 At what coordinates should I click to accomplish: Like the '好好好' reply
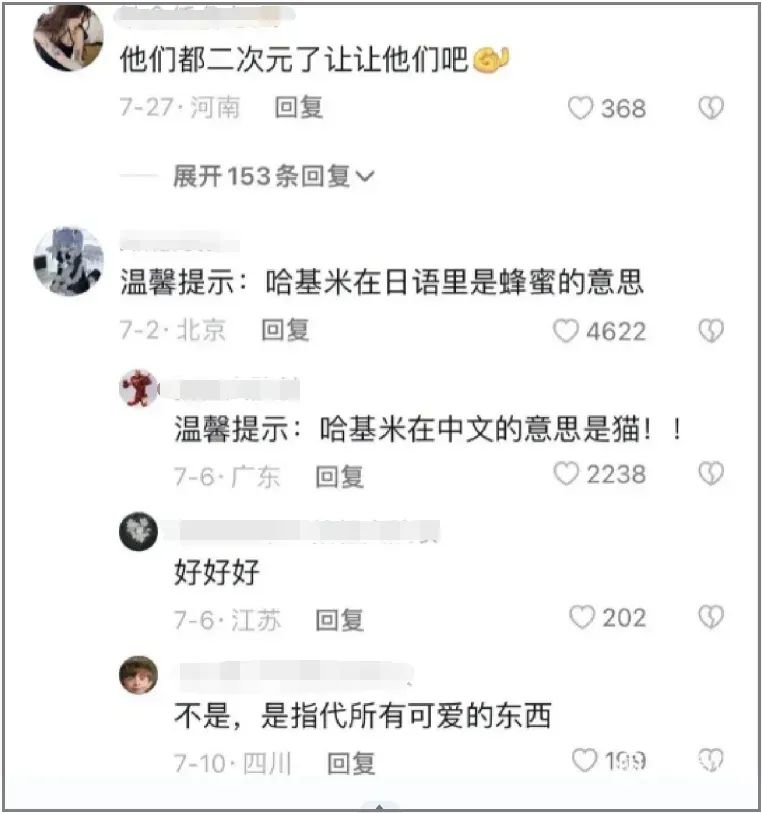(x=581, y=618)
